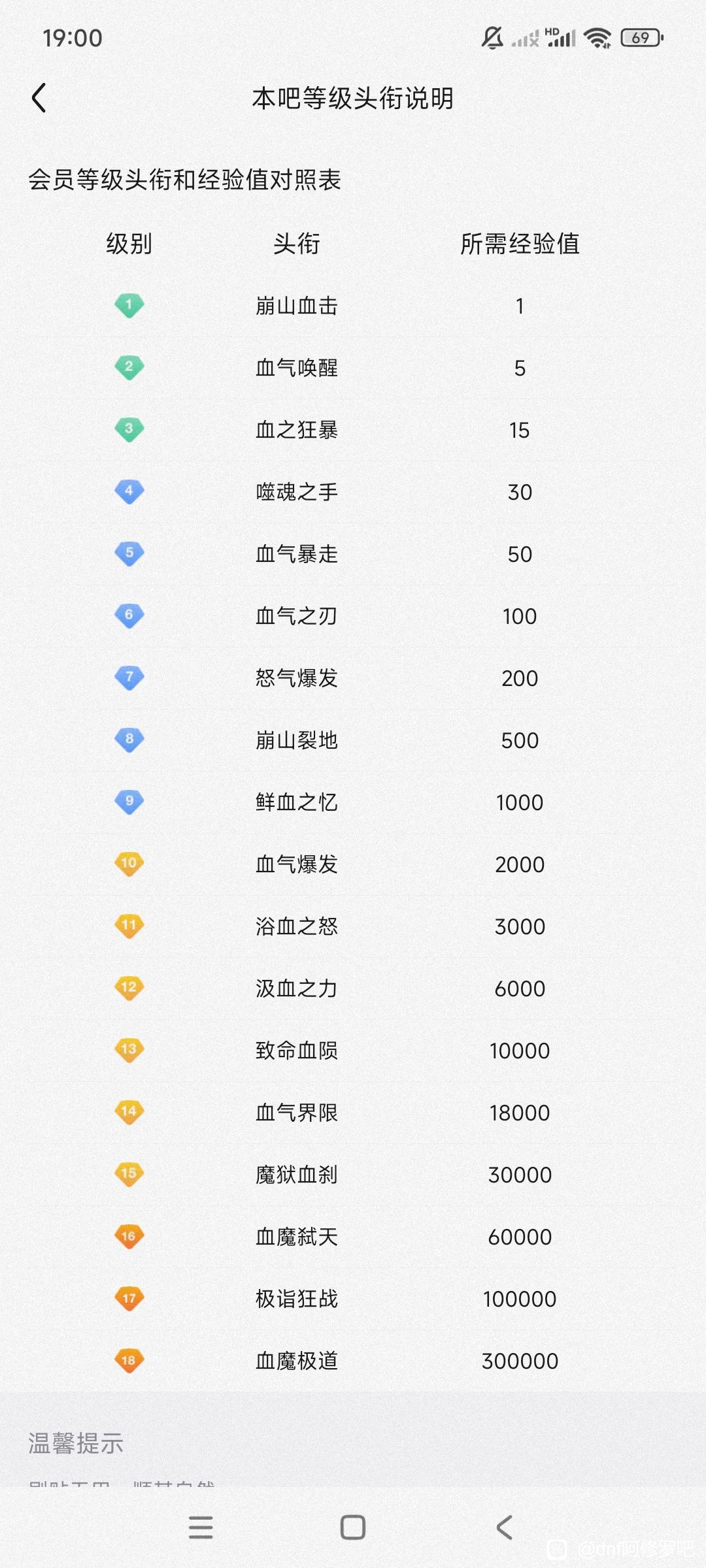
Task: Go back from the level title page
Action: [39, 98]
